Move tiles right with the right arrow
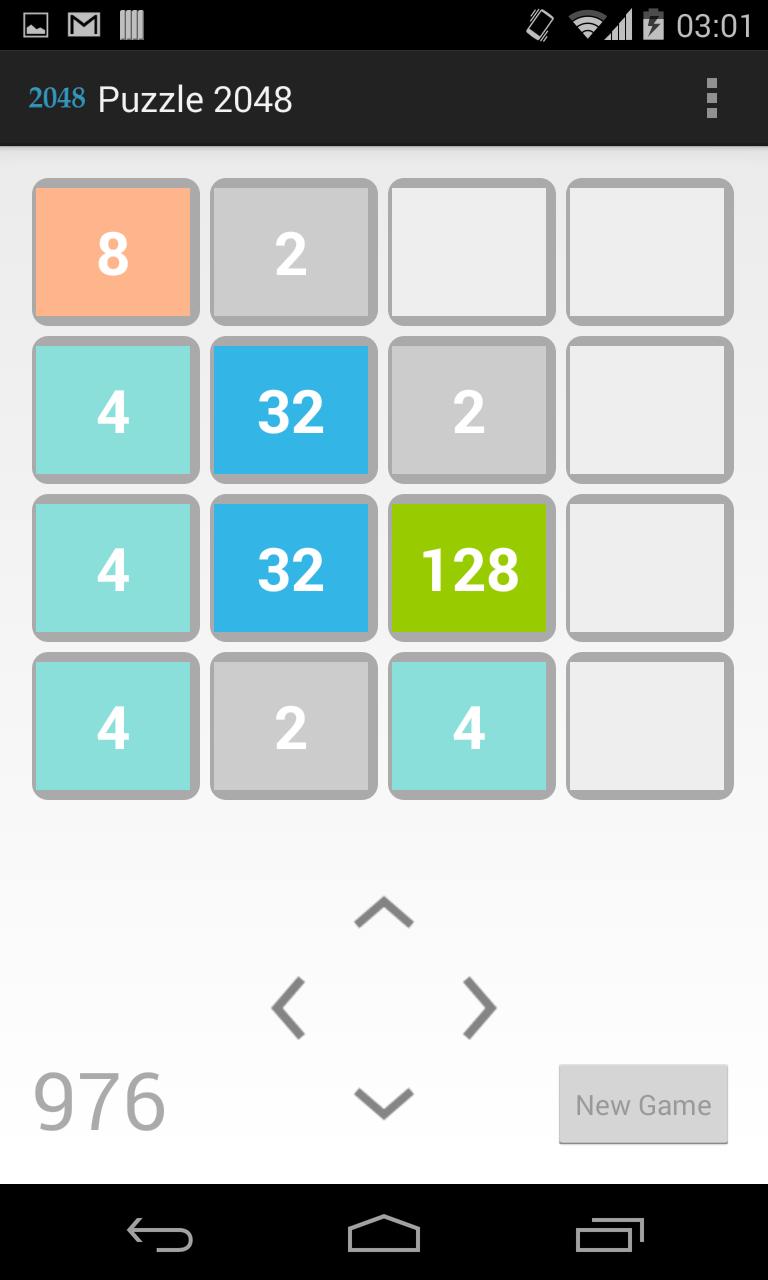This screenshot has width=768, height=1280. [479, 1008]
